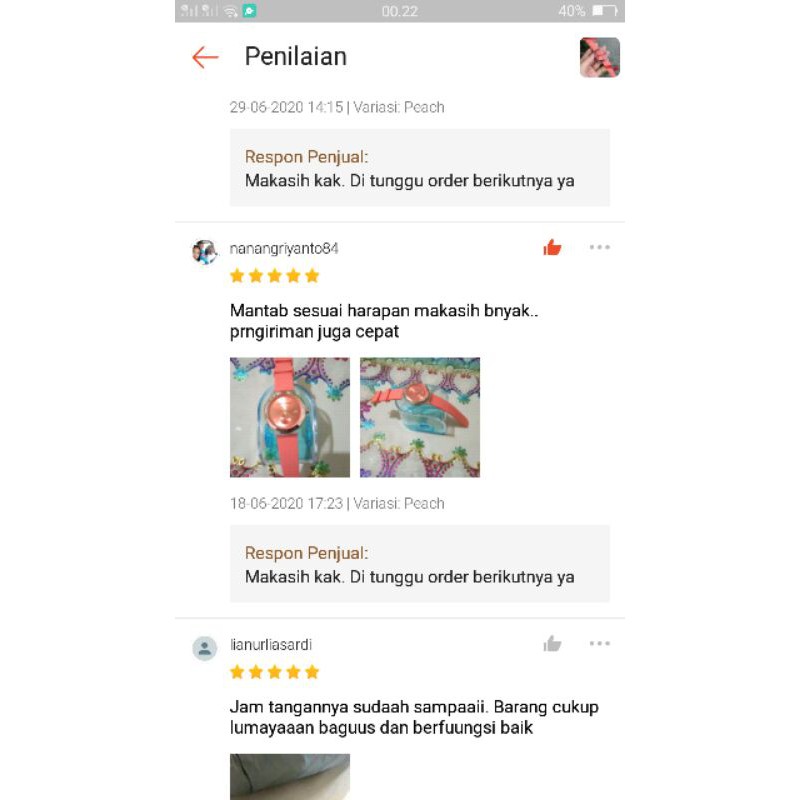Image resolution: width=800 pixels, height=800 pixels.
Task: Open lianurliasardi's profile avatar
Action: coord(205,648)
